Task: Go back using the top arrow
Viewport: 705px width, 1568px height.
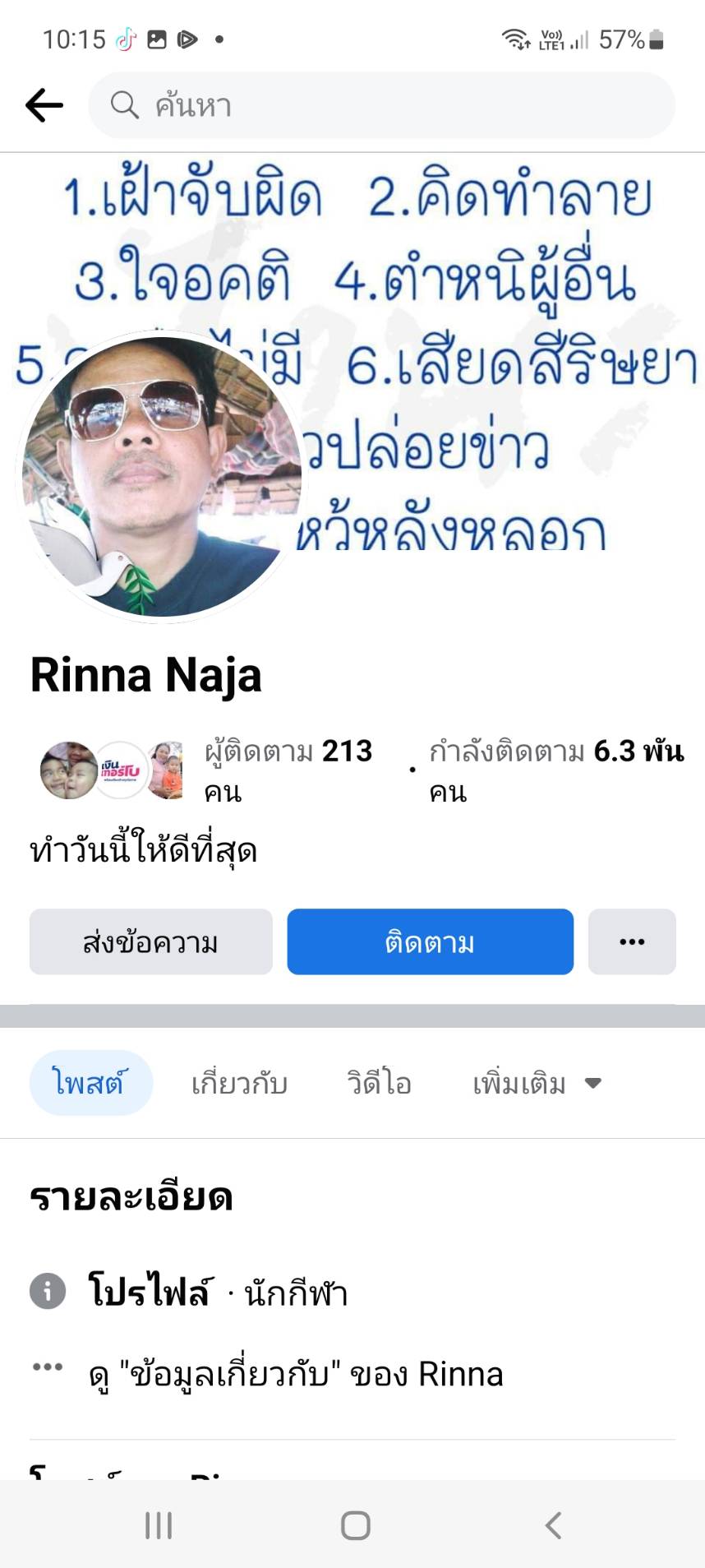Action: [x=44, y=105]
